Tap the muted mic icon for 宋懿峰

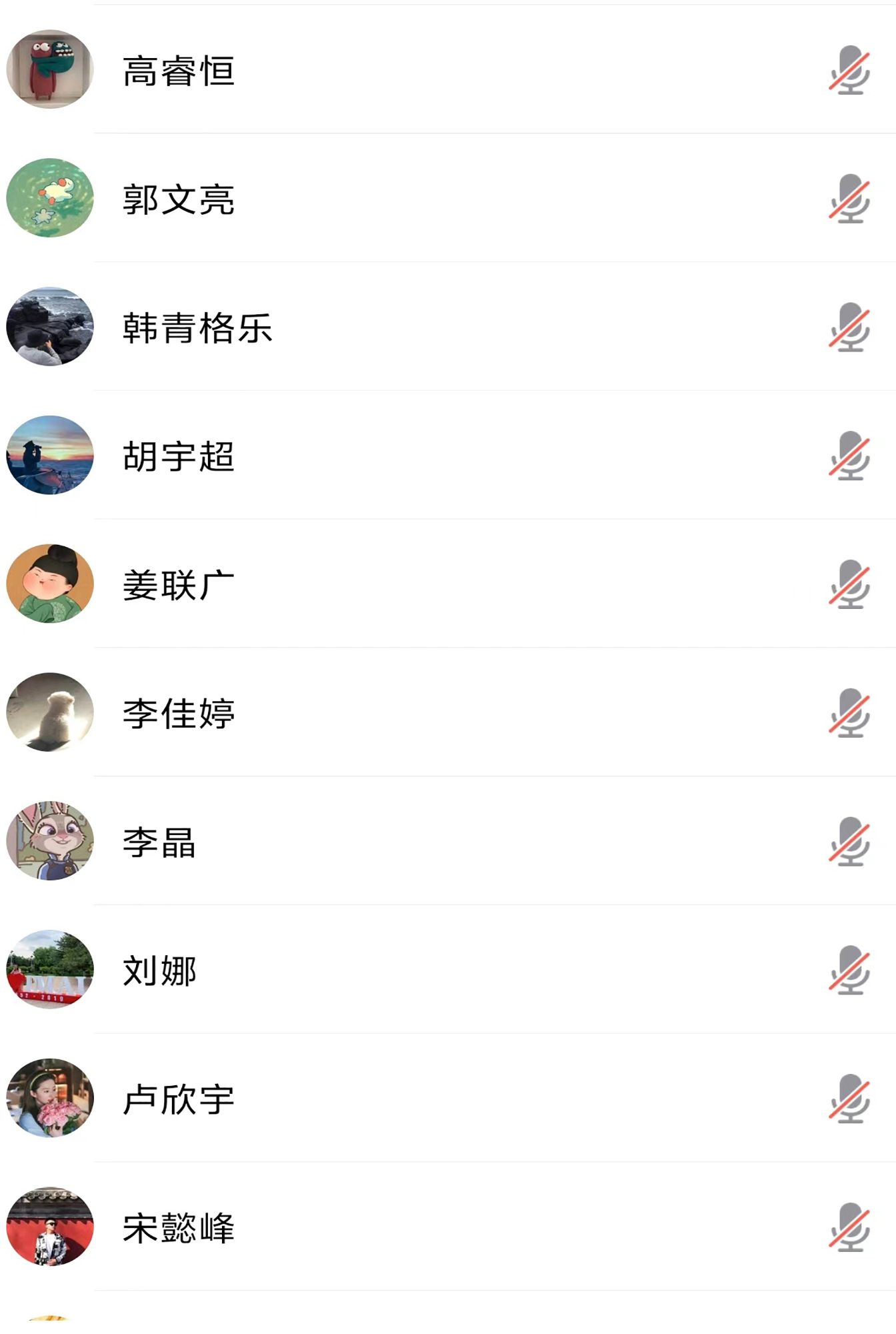pyautogui.click(x=849, y=1227)
